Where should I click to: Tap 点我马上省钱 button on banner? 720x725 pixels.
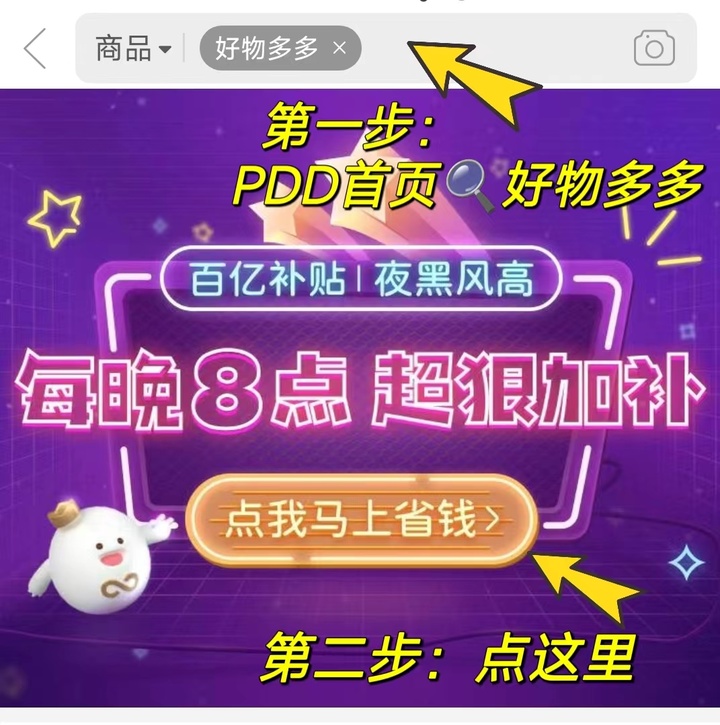tap(362, 522)
